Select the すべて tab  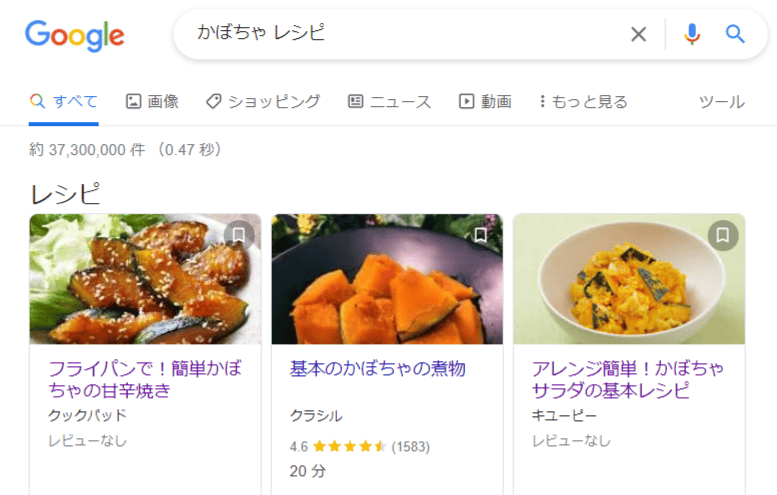pyautogui.click(x=64, y=101)
